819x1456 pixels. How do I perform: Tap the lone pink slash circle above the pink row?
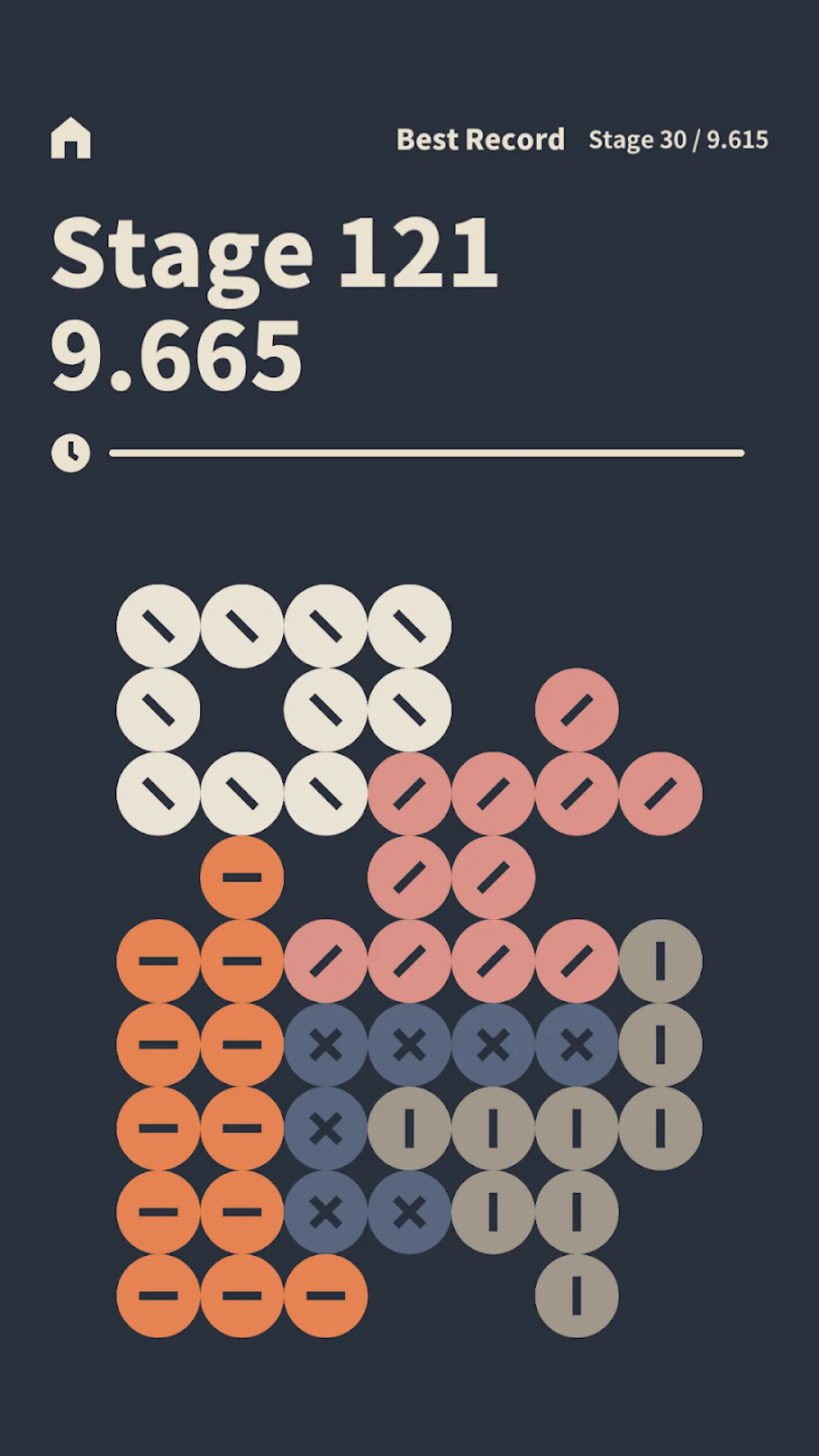coord(576,710)
